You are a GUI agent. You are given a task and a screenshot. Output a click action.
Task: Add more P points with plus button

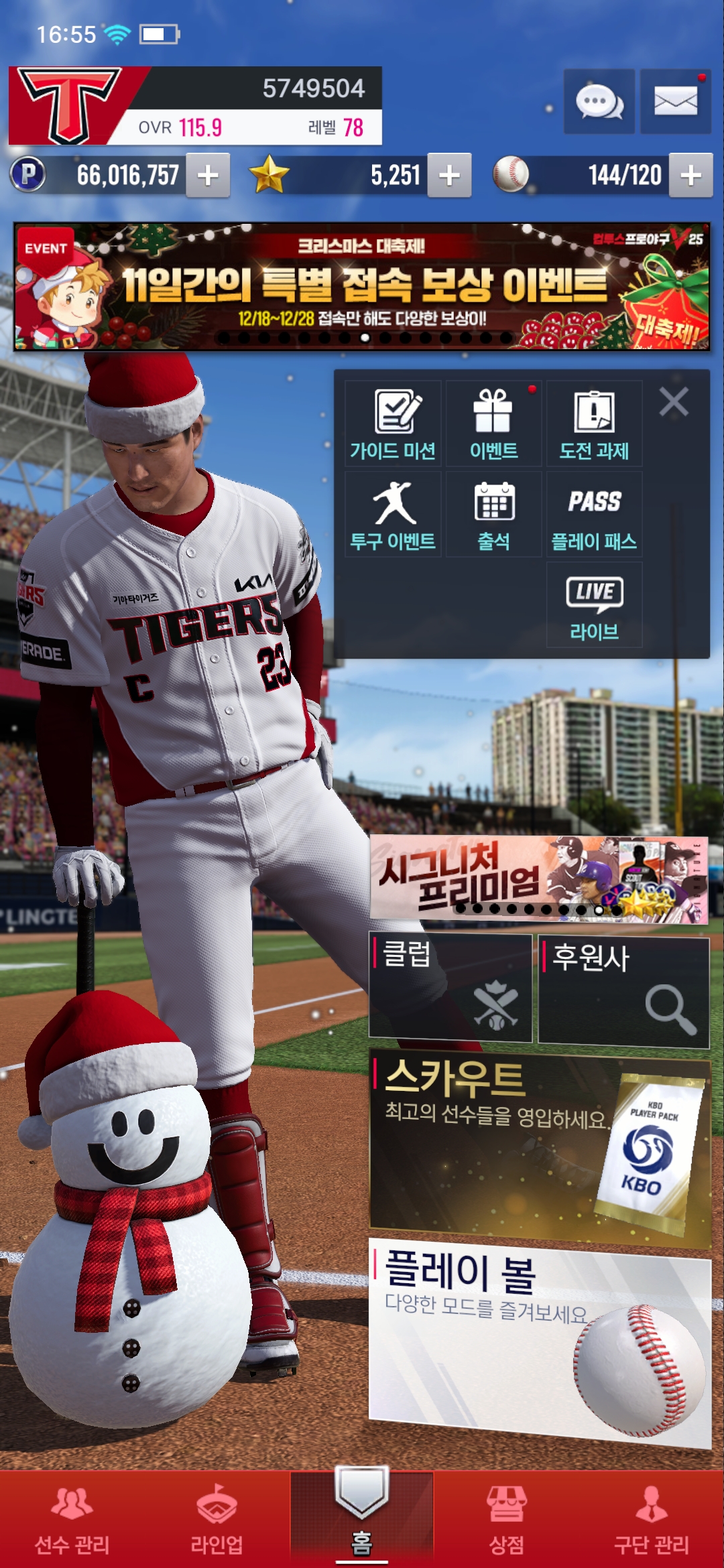click(208, 176)
